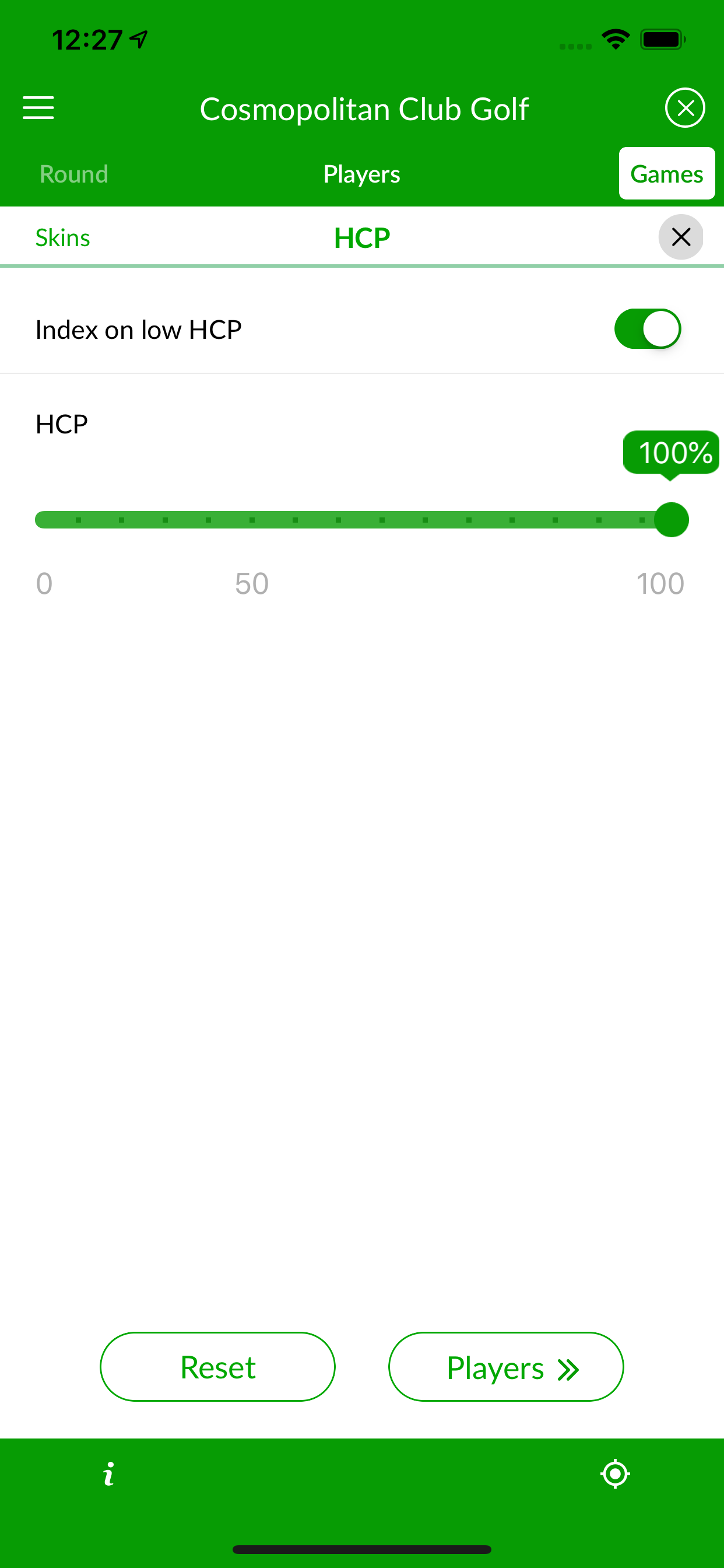
Task: Open the hamburger menu
Action: pyautogui.click(x=38, y=108)
